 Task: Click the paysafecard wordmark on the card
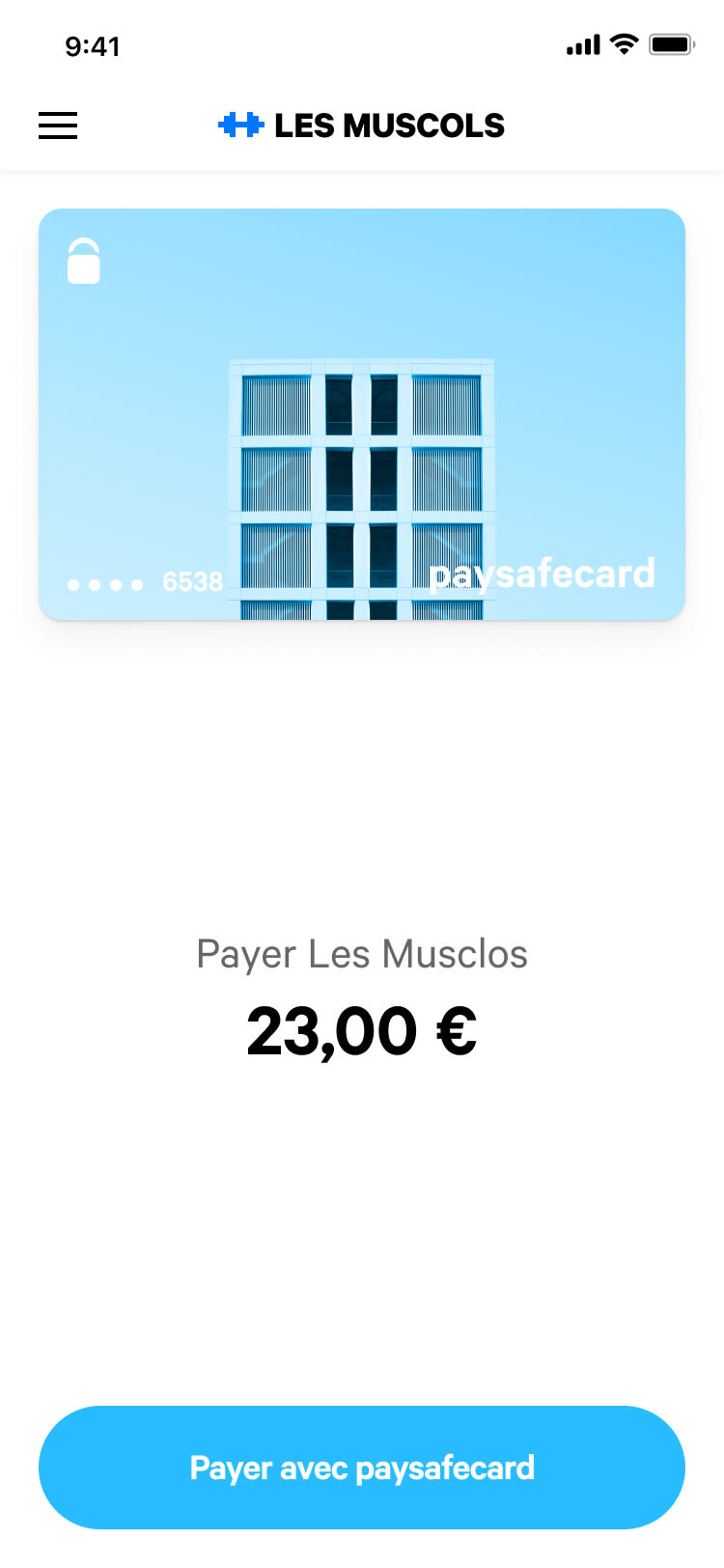(x=543, y=574)
